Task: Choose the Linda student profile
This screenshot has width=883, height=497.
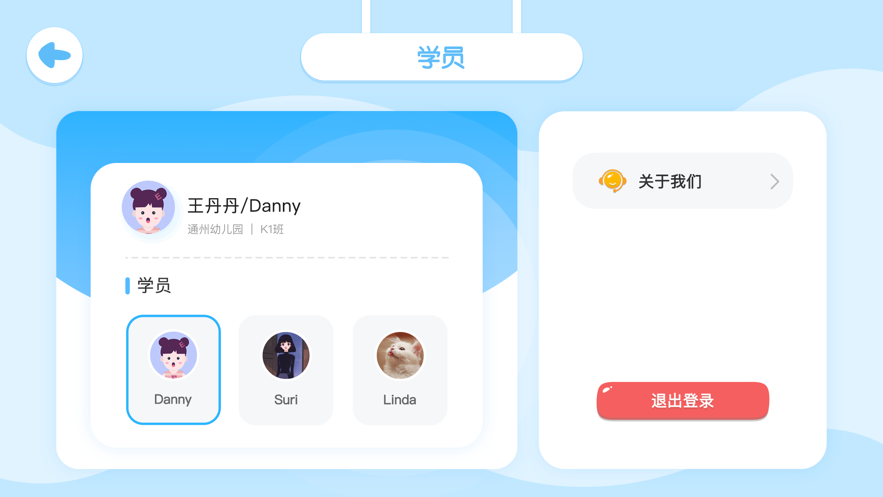Action: [x=399, y=370]
